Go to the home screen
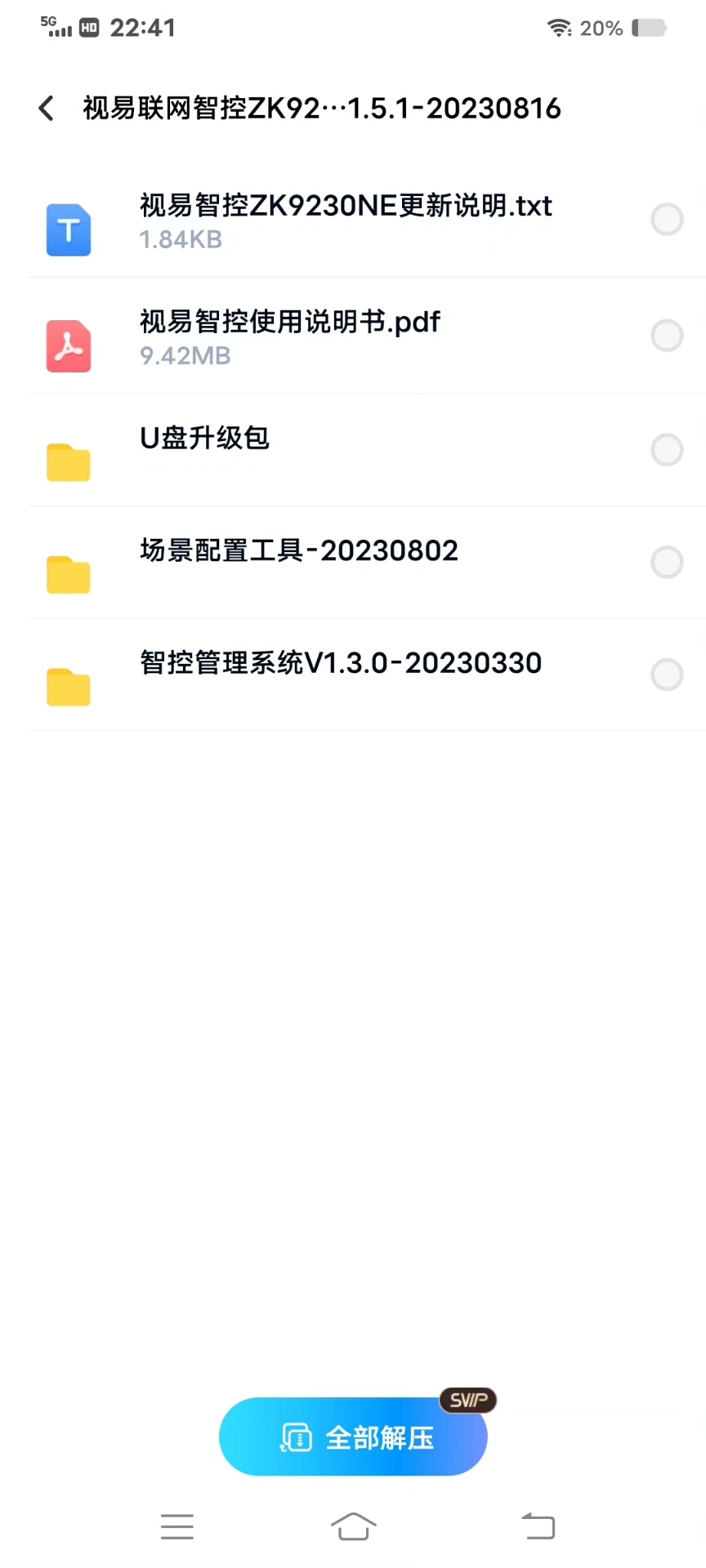This screenshot has height=1568, width=706. tap(353, 1526)
